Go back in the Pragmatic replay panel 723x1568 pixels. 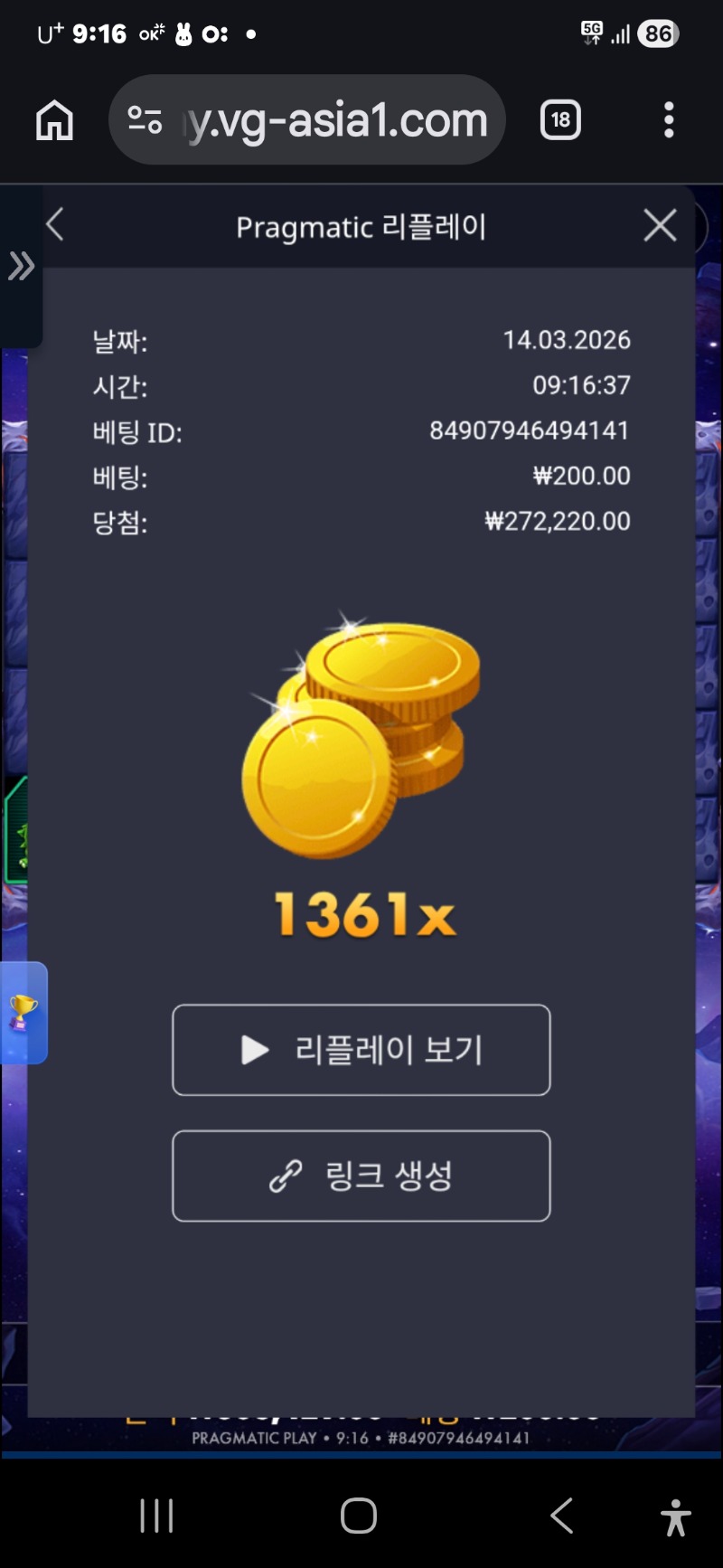55,225
